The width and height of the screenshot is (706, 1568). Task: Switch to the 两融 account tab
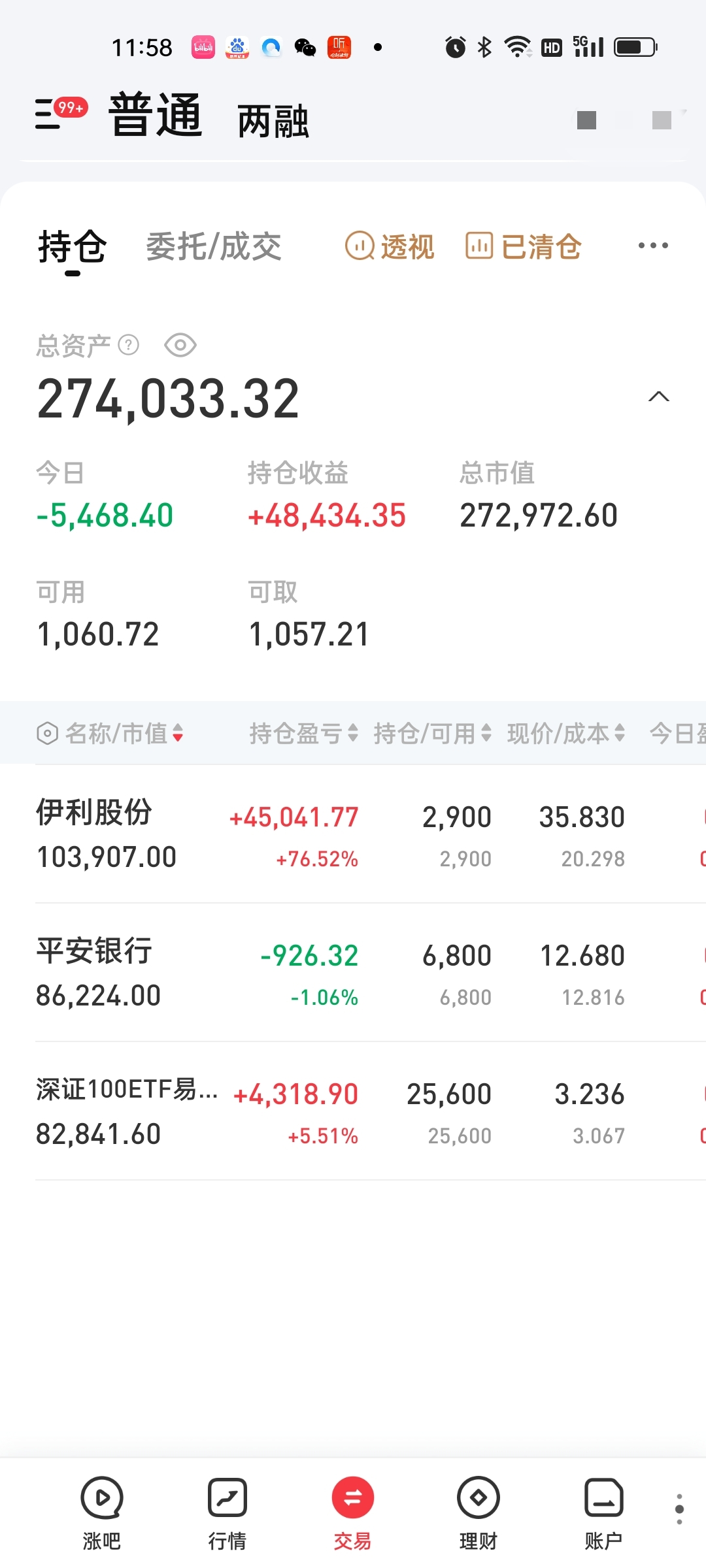click(x=273, y=122)
